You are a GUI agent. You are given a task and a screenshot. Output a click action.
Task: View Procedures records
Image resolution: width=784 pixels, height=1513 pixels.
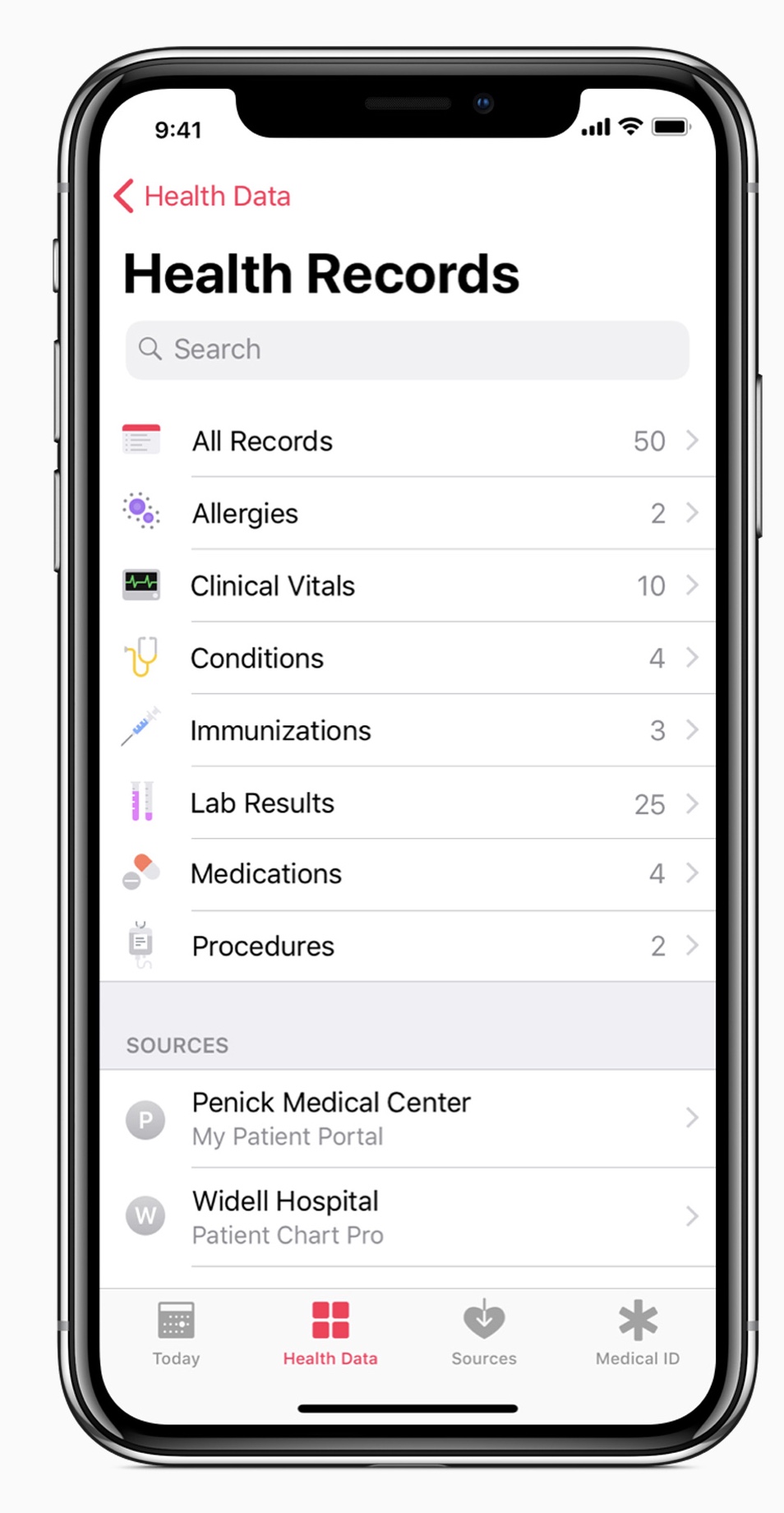pyautogui.click(x=408, y=946)
